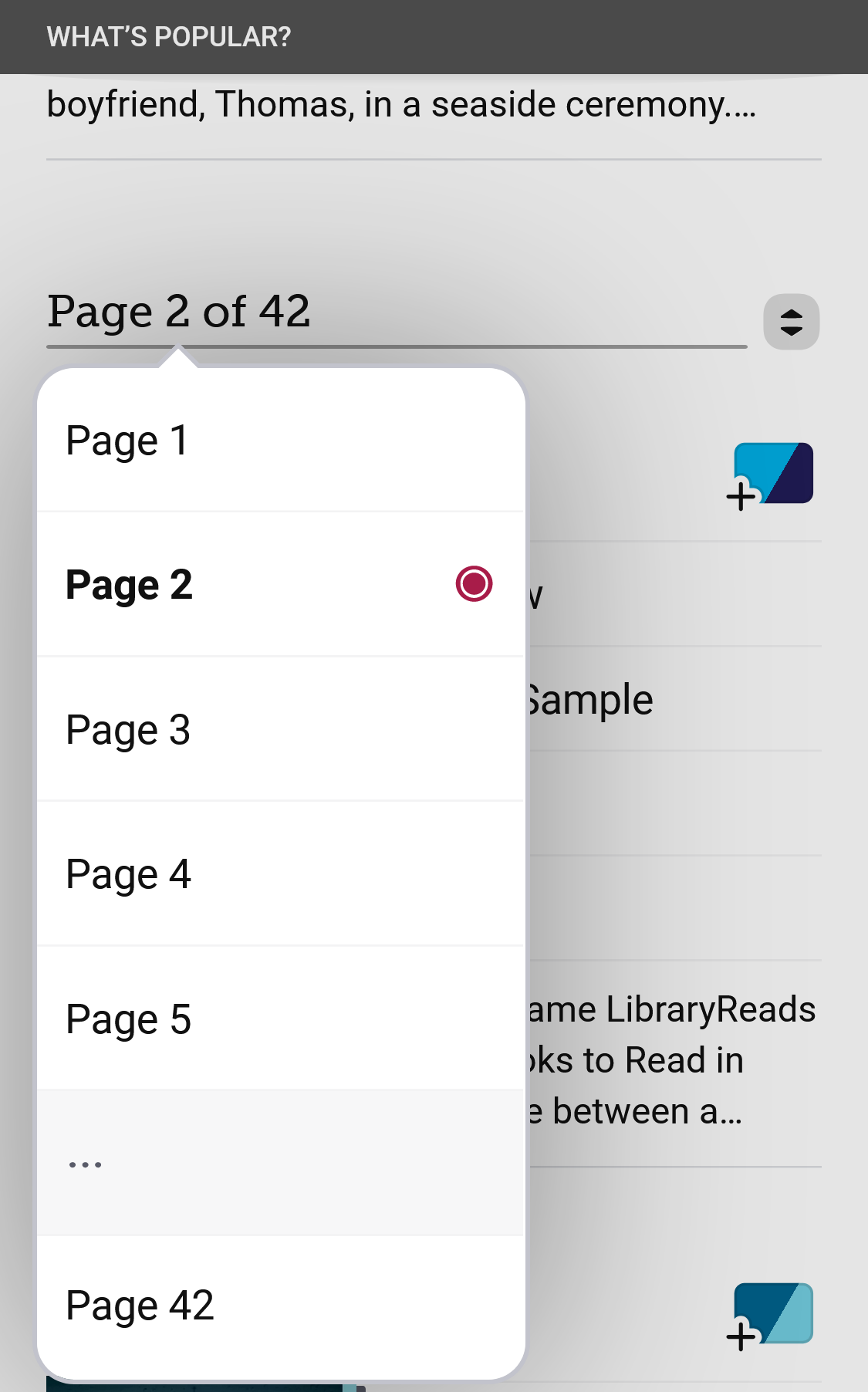
Task: Jump to the last page, Page 42
Action: point(281,1306)
